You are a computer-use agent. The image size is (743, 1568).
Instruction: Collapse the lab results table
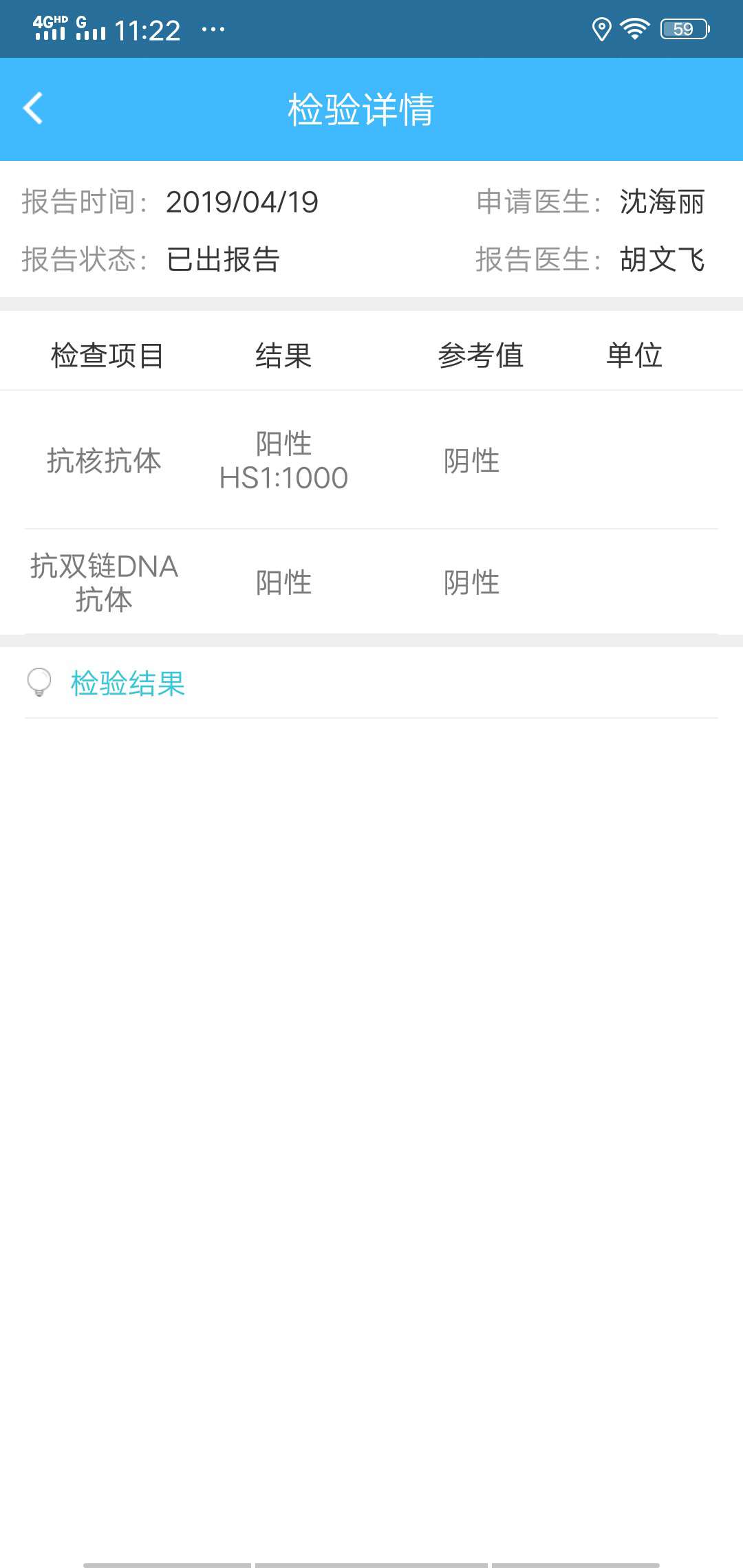(x=371, y=356)
